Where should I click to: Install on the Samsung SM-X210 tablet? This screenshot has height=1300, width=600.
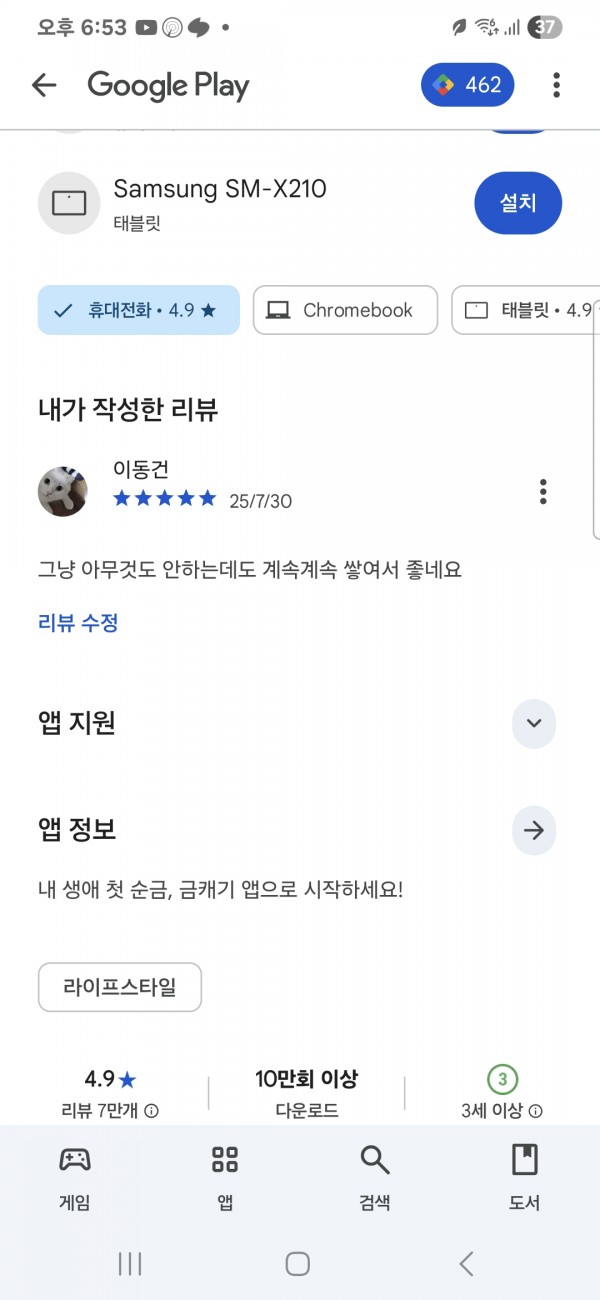[518, 203]
